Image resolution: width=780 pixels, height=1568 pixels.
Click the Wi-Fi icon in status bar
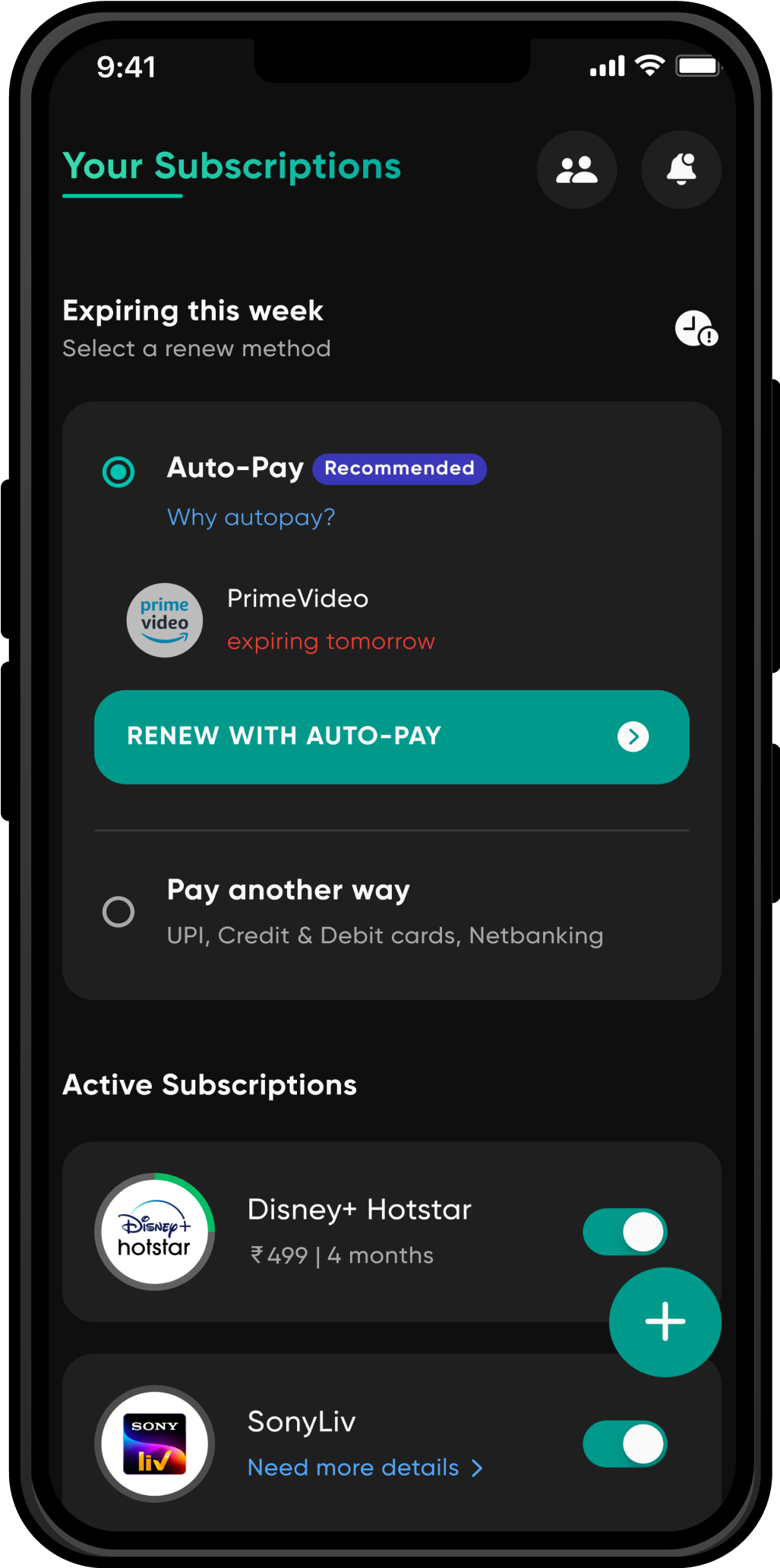[649, 65]
